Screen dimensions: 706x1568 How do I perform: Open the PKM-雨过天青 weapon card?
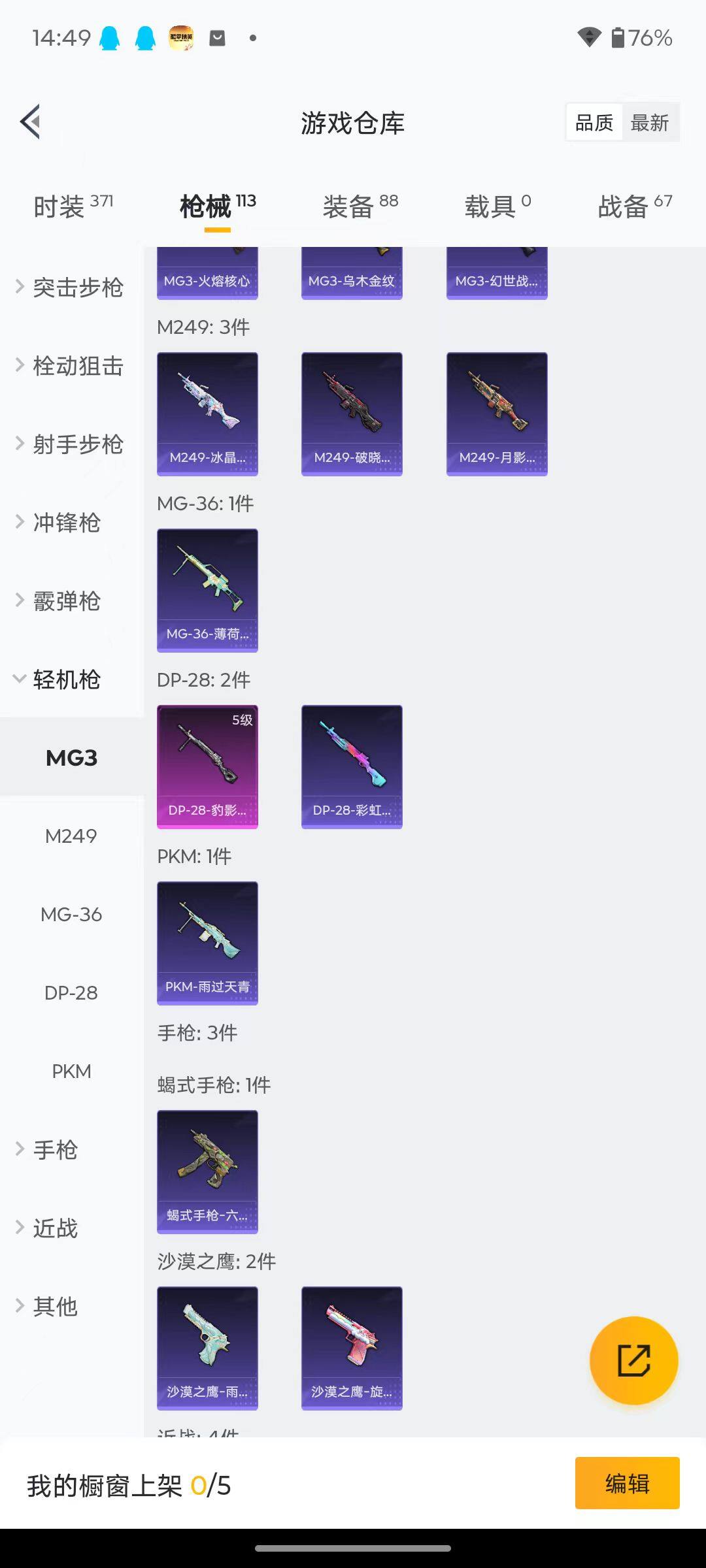tap(207, 943)
